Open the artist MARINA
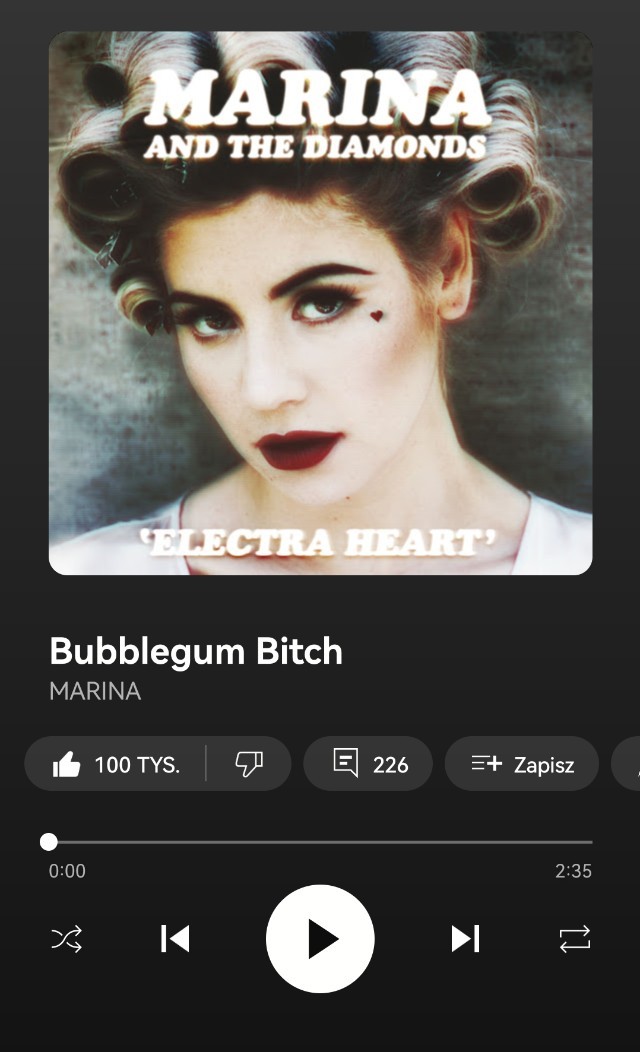The image size is (640, 1052). pos(95,691)
